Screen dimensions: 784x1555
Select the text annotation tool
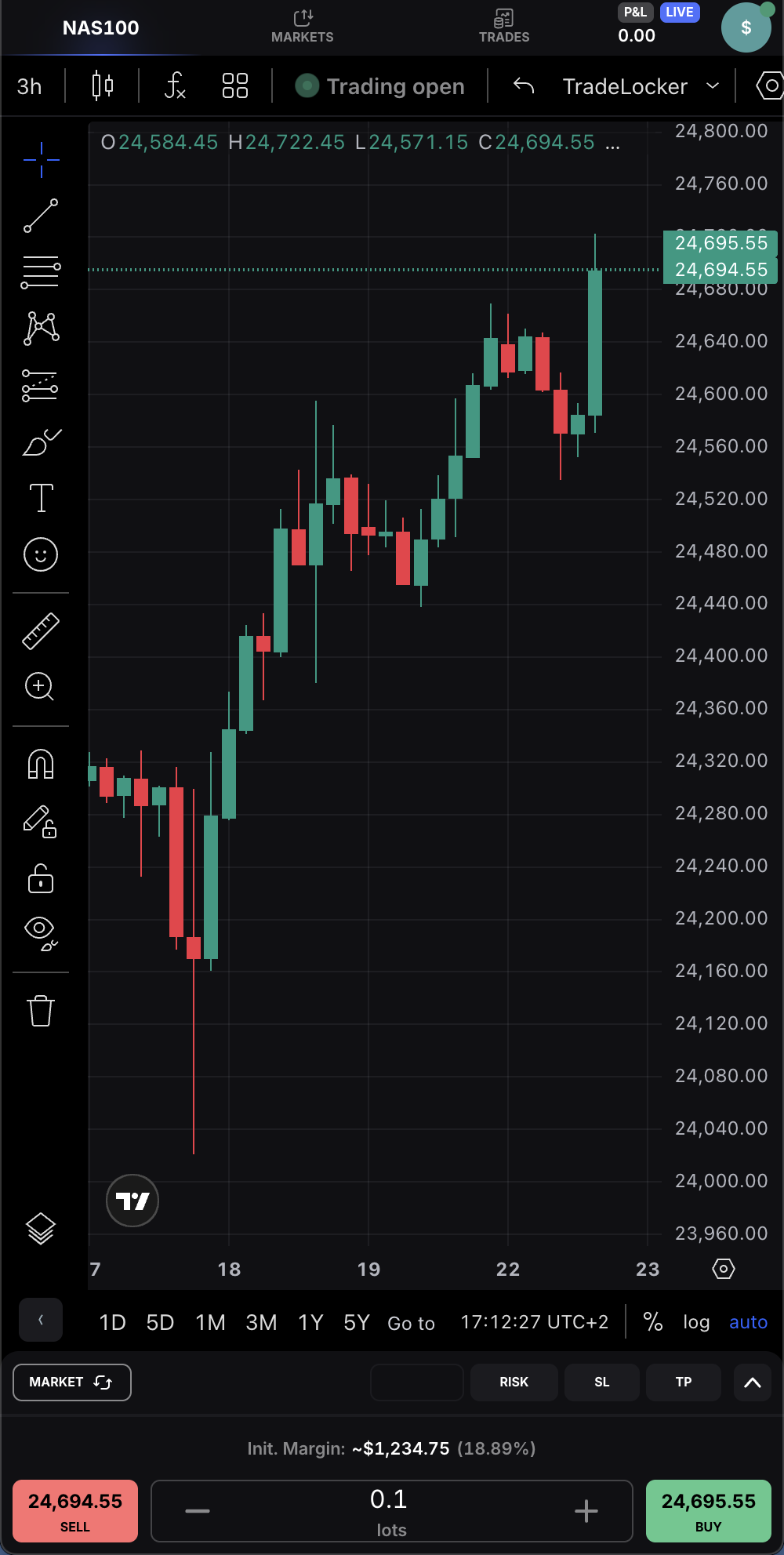(41, 498)
